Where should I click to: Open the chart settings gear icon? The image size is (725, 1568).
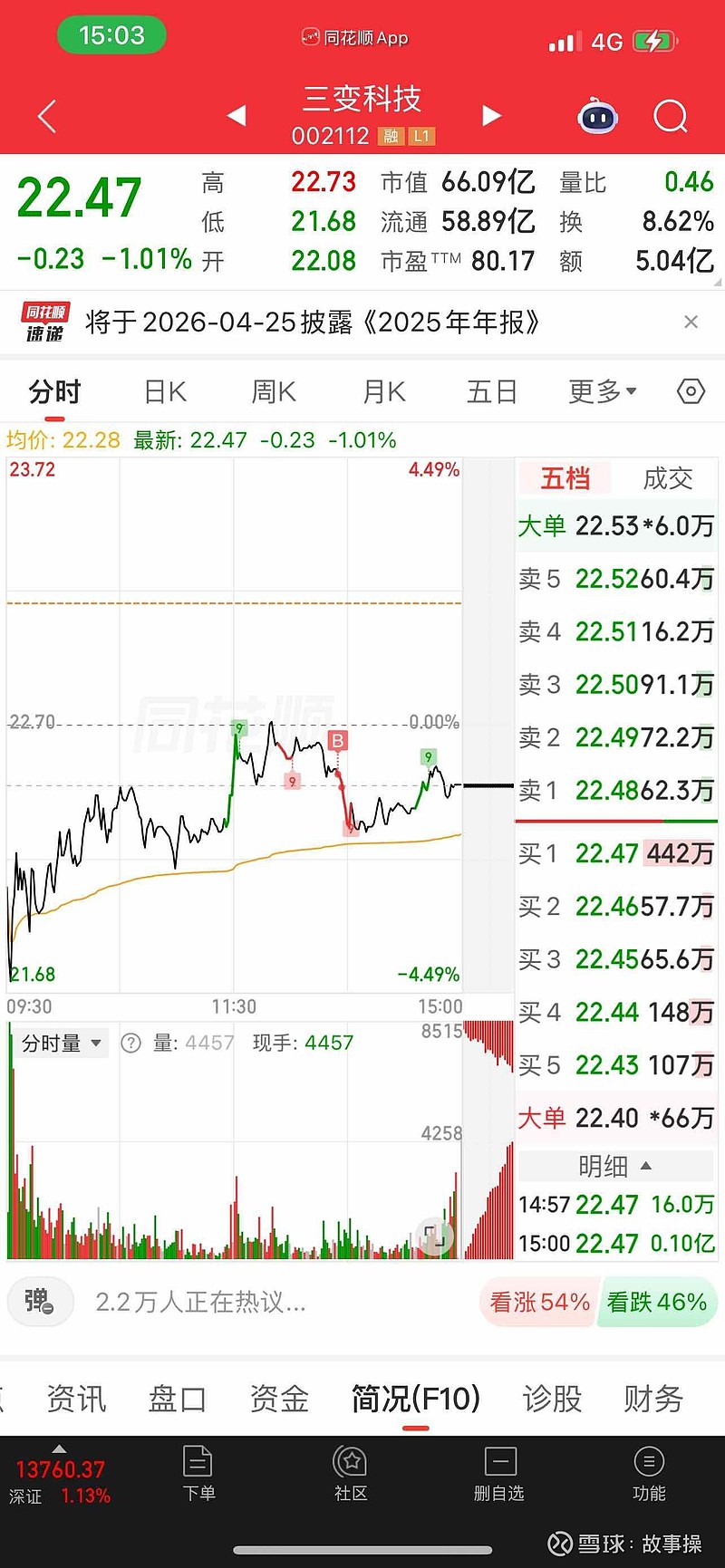689,391
